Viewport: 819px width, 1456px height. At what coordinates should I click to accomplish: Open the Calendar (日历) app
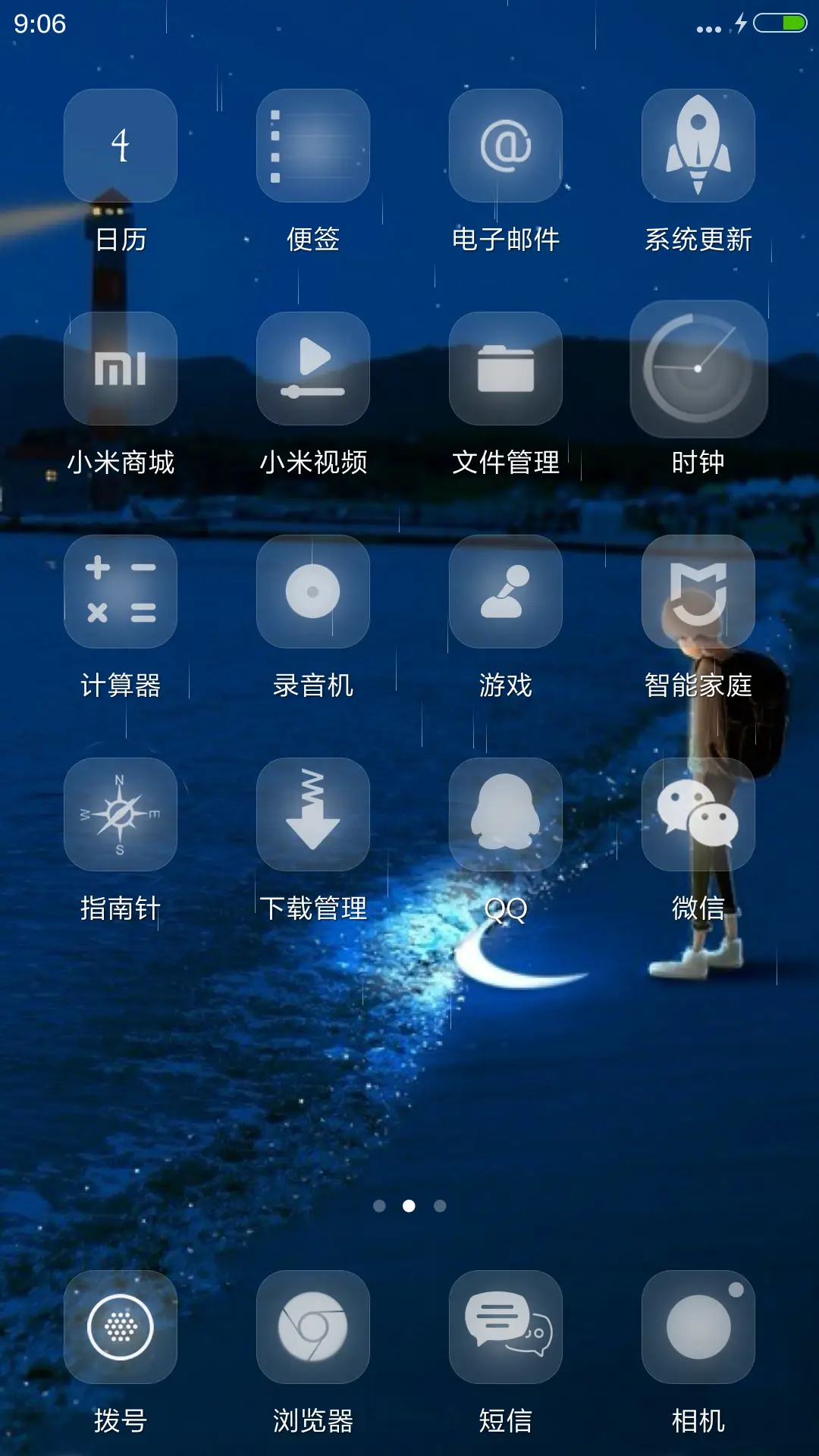(x=120, y=146)
